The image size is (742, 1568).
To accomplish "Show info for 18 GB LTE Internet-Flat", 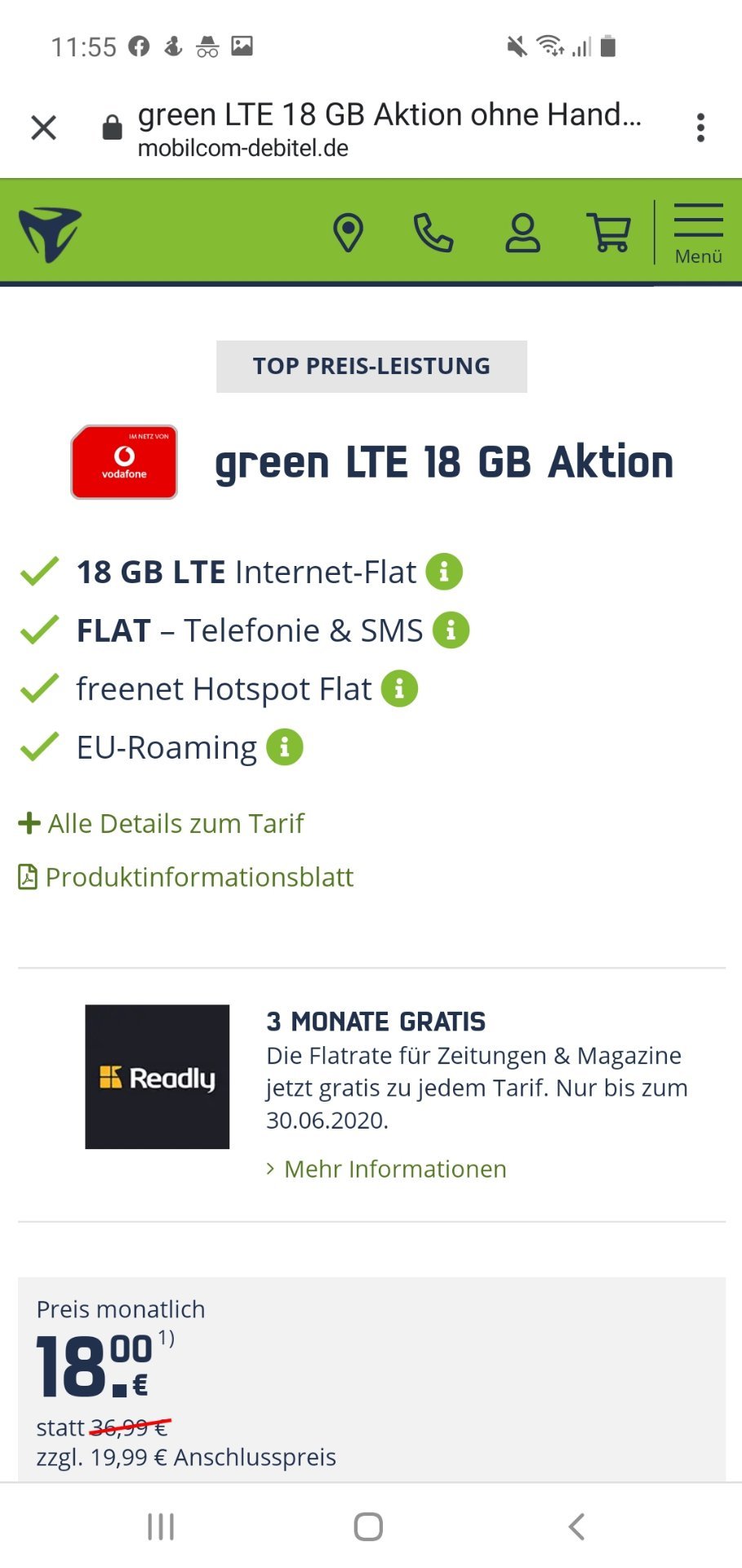I will click(x=444, y=572).
